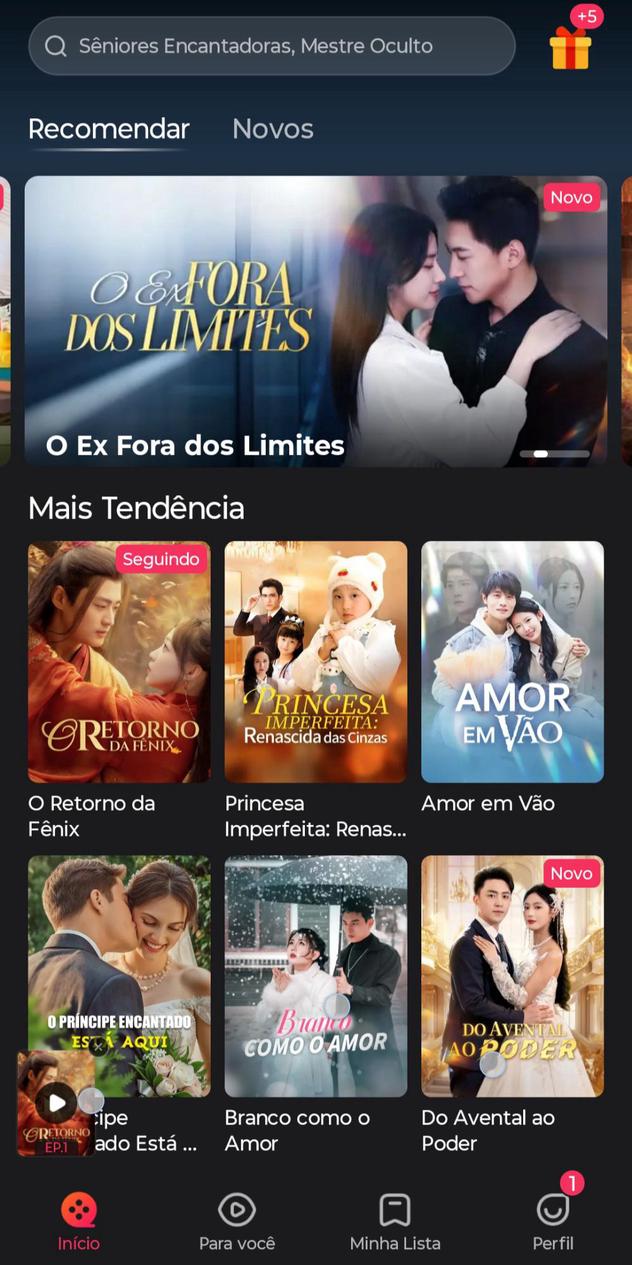Open O Retorno da Fênix drama

(x=119, y=662)
